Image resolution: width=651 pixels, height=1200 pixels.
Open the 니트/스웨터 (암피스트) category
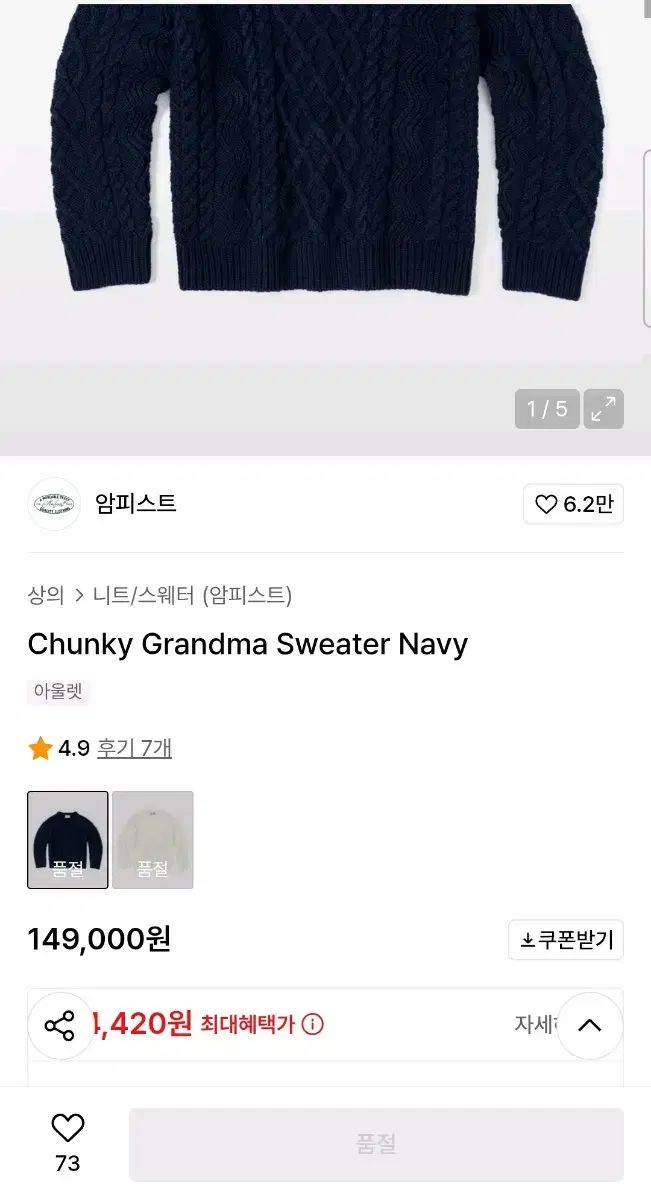[192, 596]
